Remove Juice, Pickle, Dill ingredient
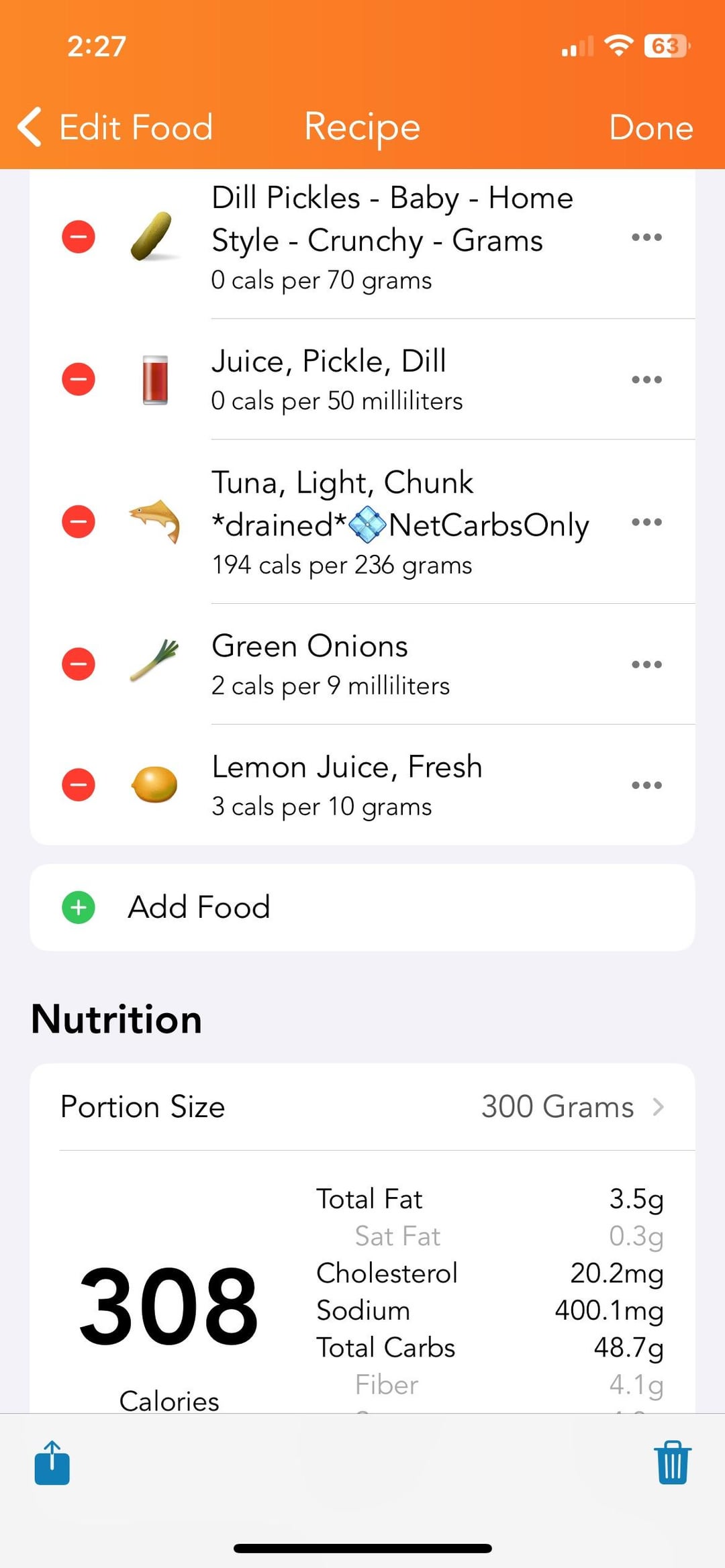The height and width of the screenshot is (1568, 725). [x=79, y=379]
